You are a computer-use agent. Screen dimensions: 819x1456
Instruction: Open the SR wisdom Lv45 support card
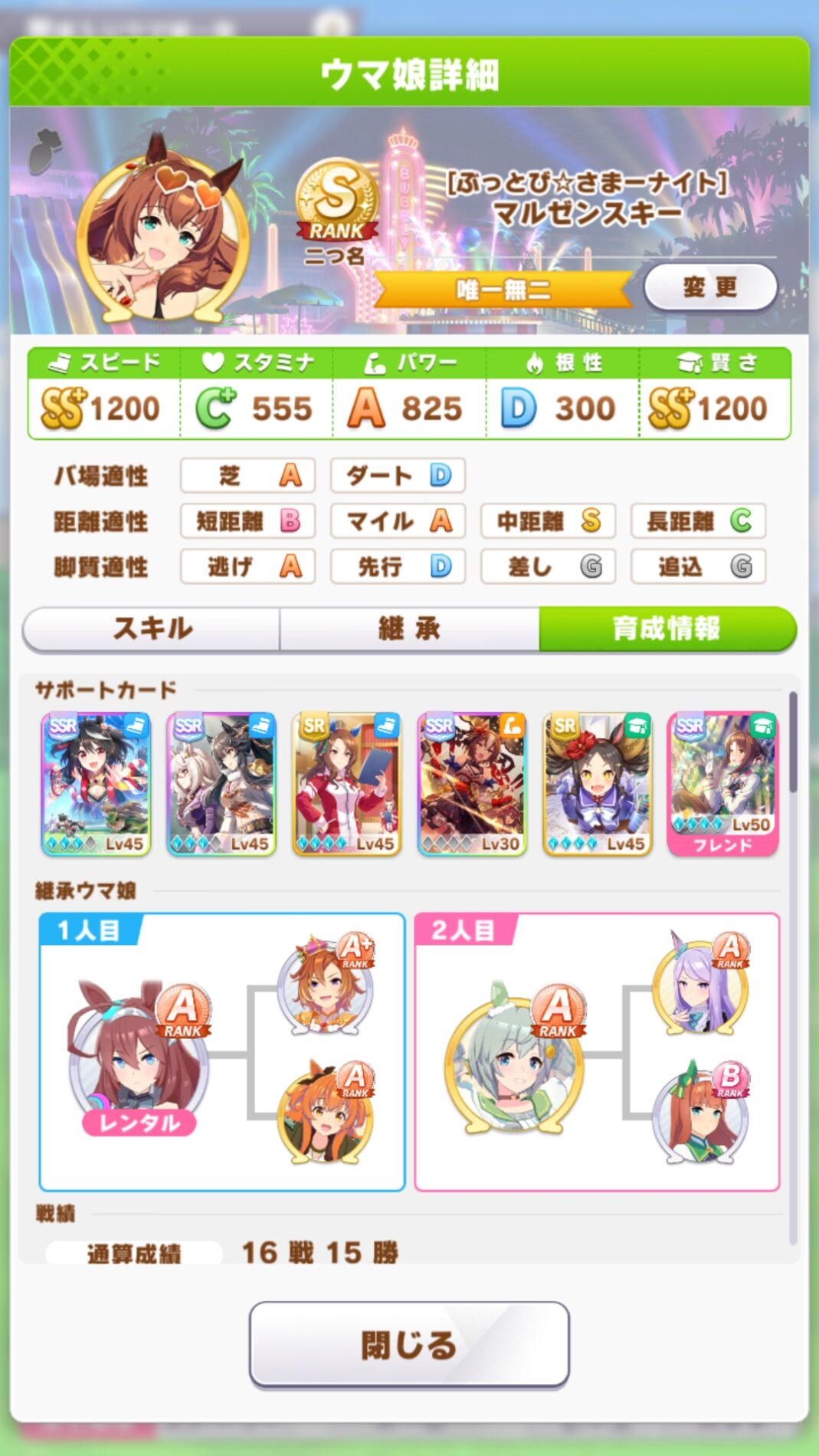598,783
